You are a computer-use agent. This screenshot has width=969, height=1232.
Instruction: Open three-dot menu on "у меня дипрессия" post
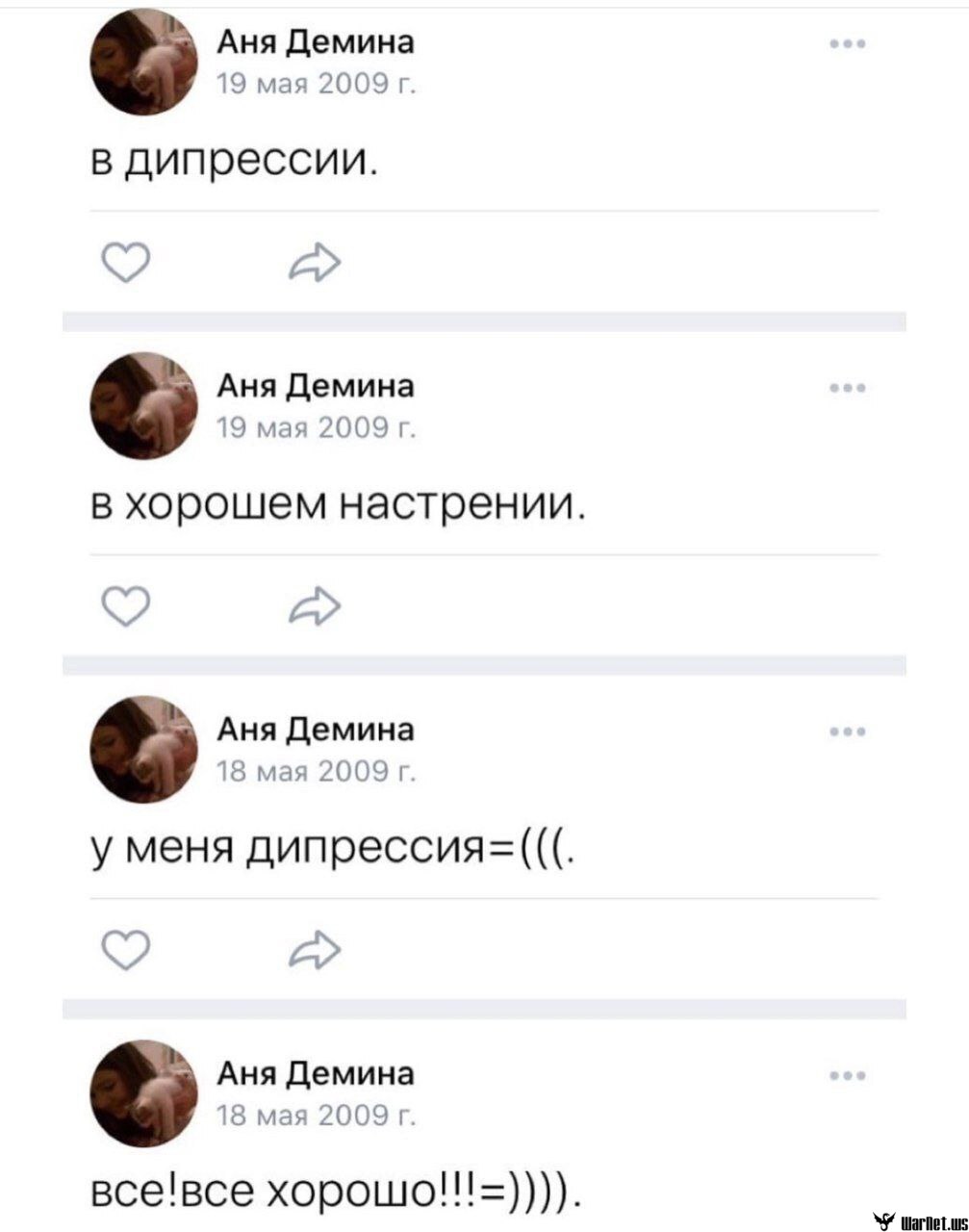tap(848, 732)
